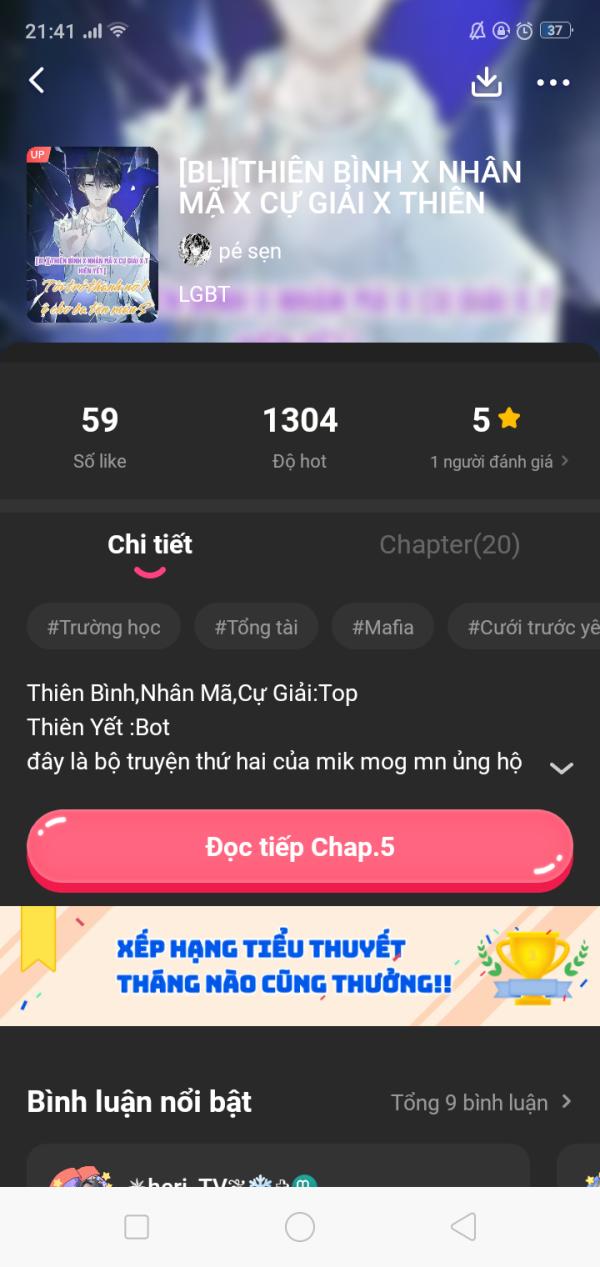View all 9 comments
Image resolution: width=600 pixels, height=1267 pixels.
[481, 1102]
